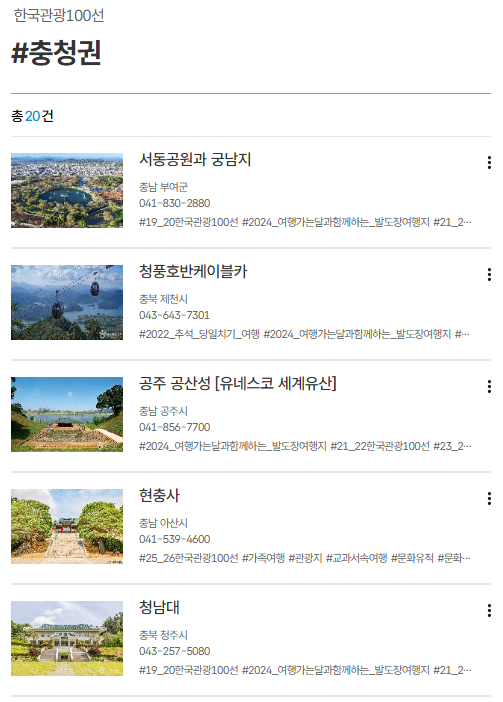The width and height of the screenshot is (503, 702).
Task: Open the 청풍호반케이블카 listing
Action: point(193,271)
